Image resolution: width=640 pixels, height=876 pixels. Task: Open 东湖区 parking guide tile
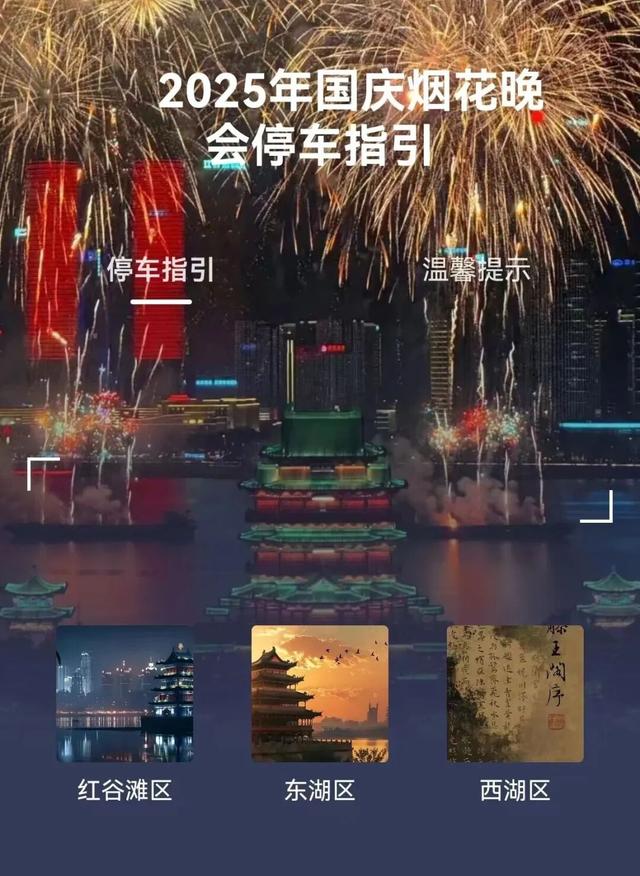(x=320, y=694)
